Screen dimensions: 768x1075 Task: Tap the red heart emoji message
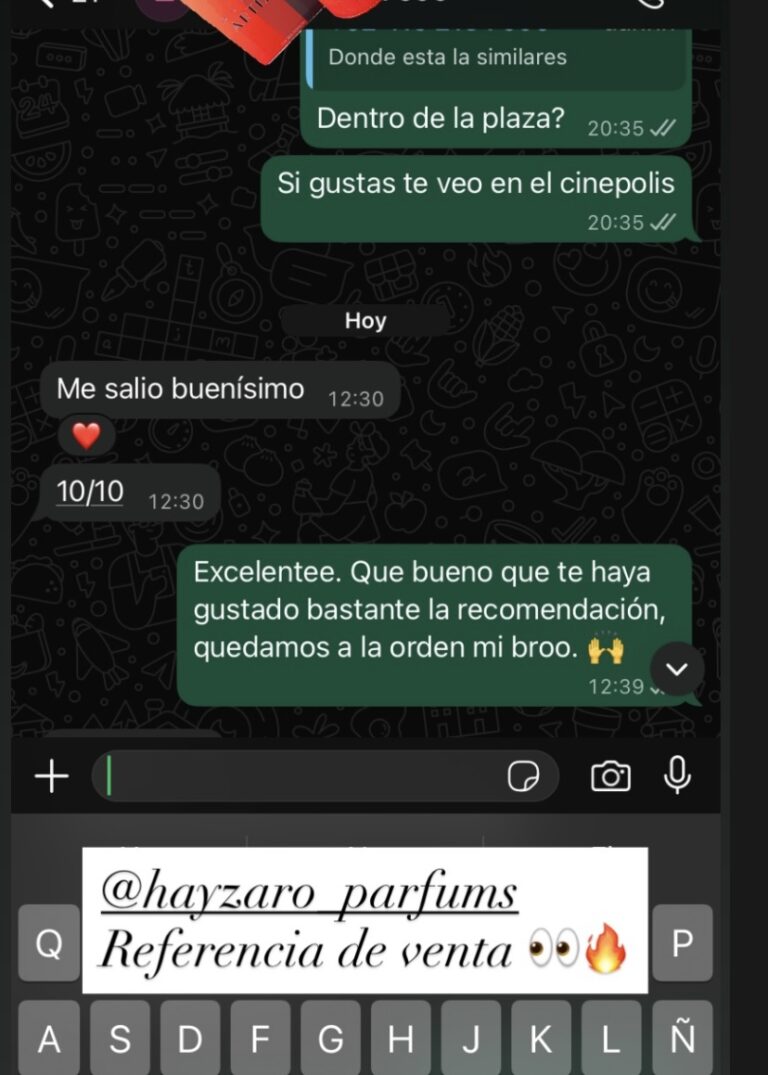tap(86, 435)
